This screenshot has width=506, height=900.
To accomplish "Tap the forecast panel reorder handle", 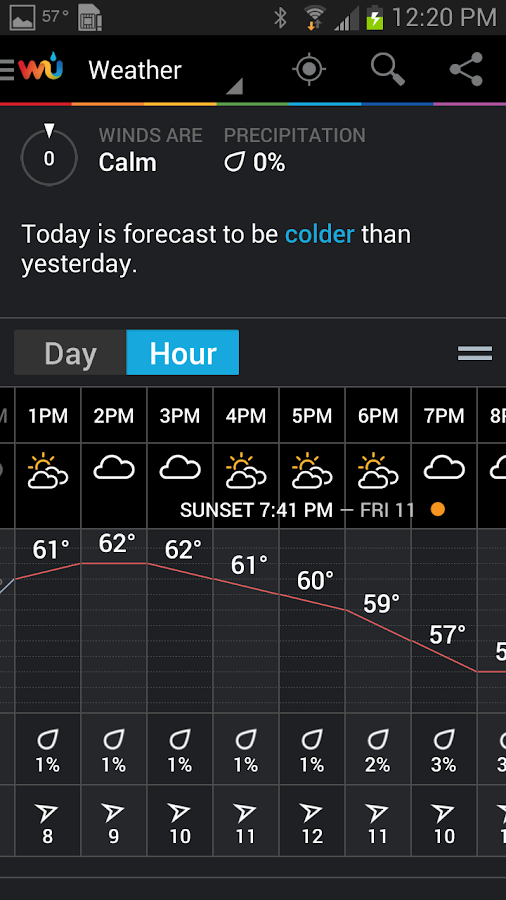I will (474, 353).
